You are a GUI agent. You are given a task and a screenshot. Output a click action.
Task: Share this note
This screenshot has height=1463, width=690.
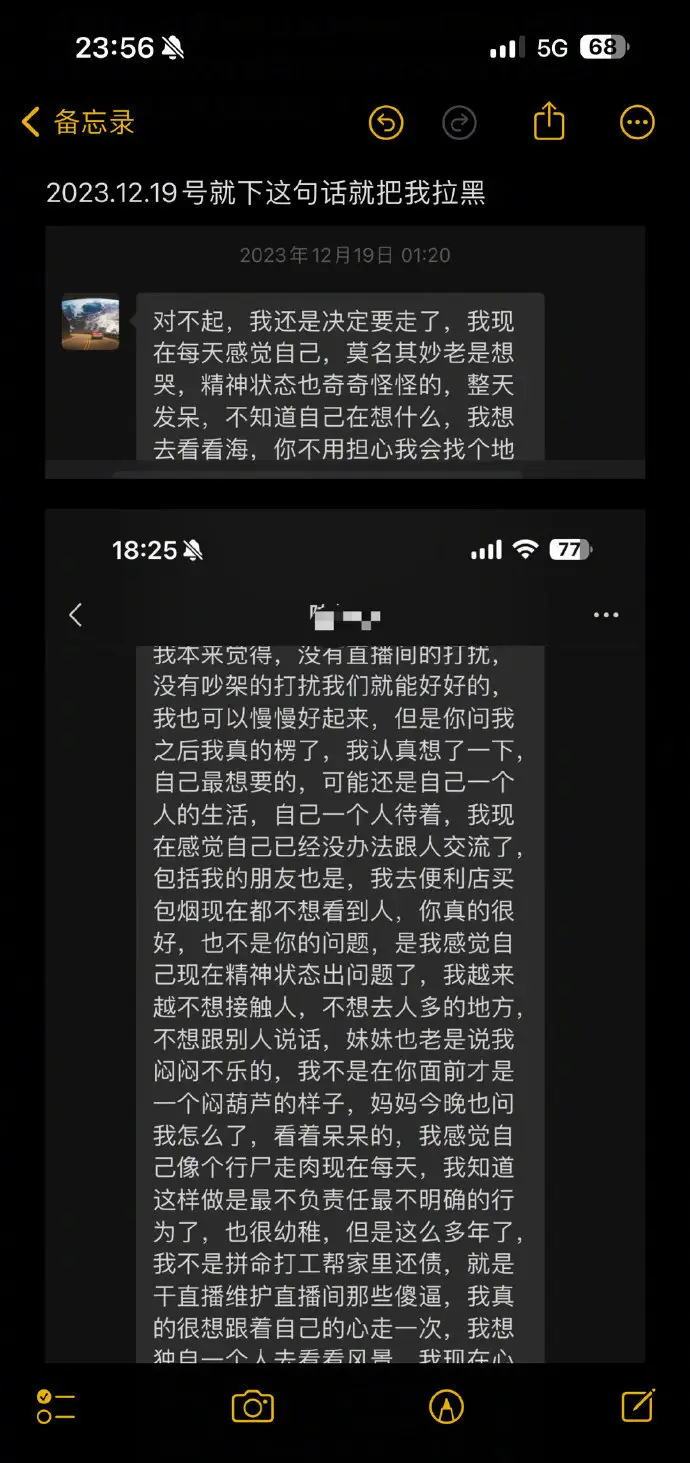tap(549, 122)
